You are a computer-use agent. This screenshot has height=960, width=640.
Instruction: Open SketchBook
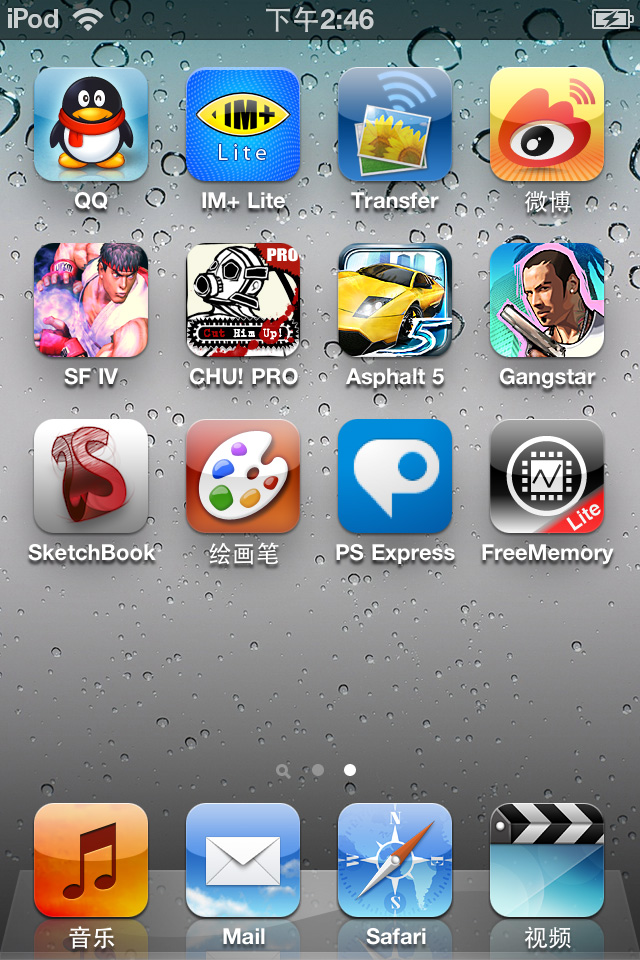click(x=91, y=476)
